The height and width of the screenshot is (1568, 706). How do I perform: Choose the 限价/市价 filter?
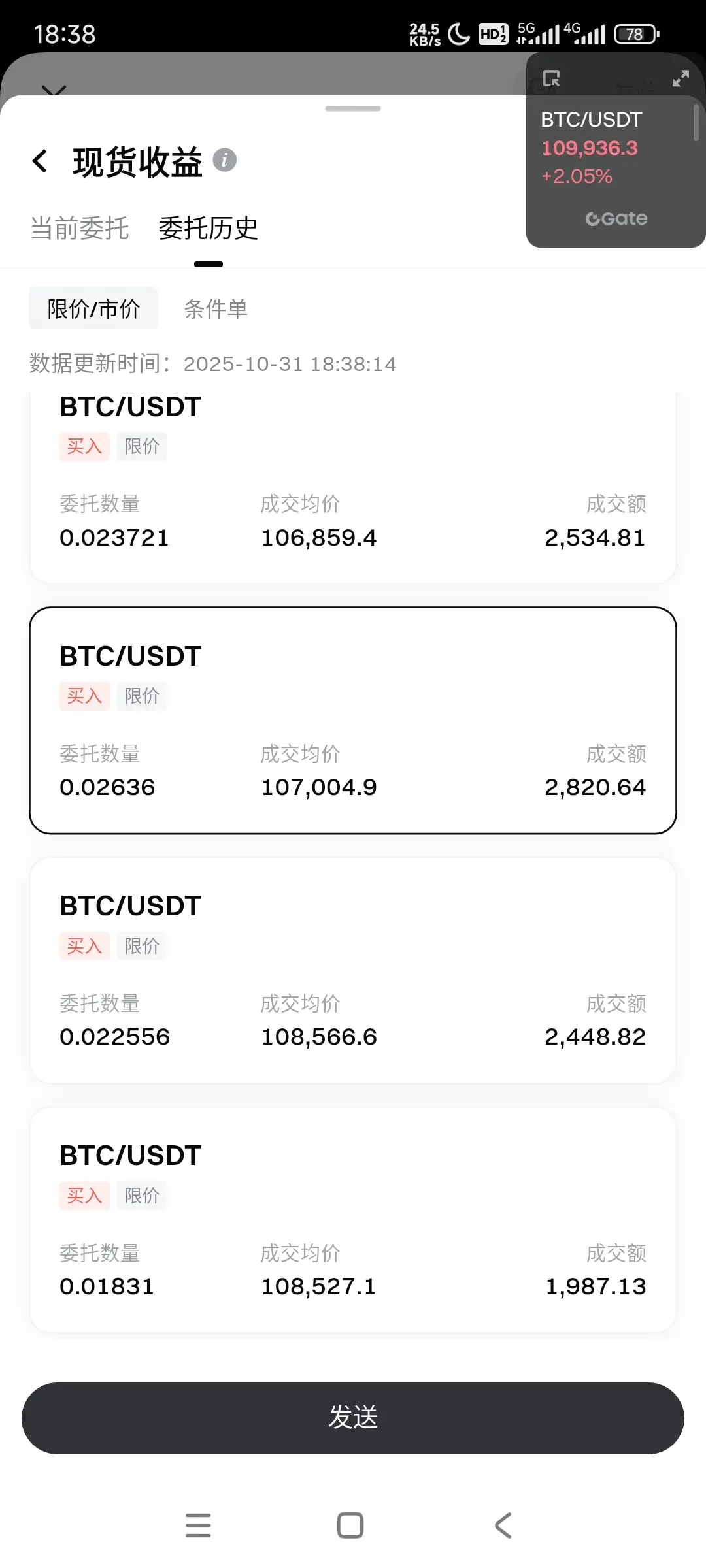tap(93, 308)
